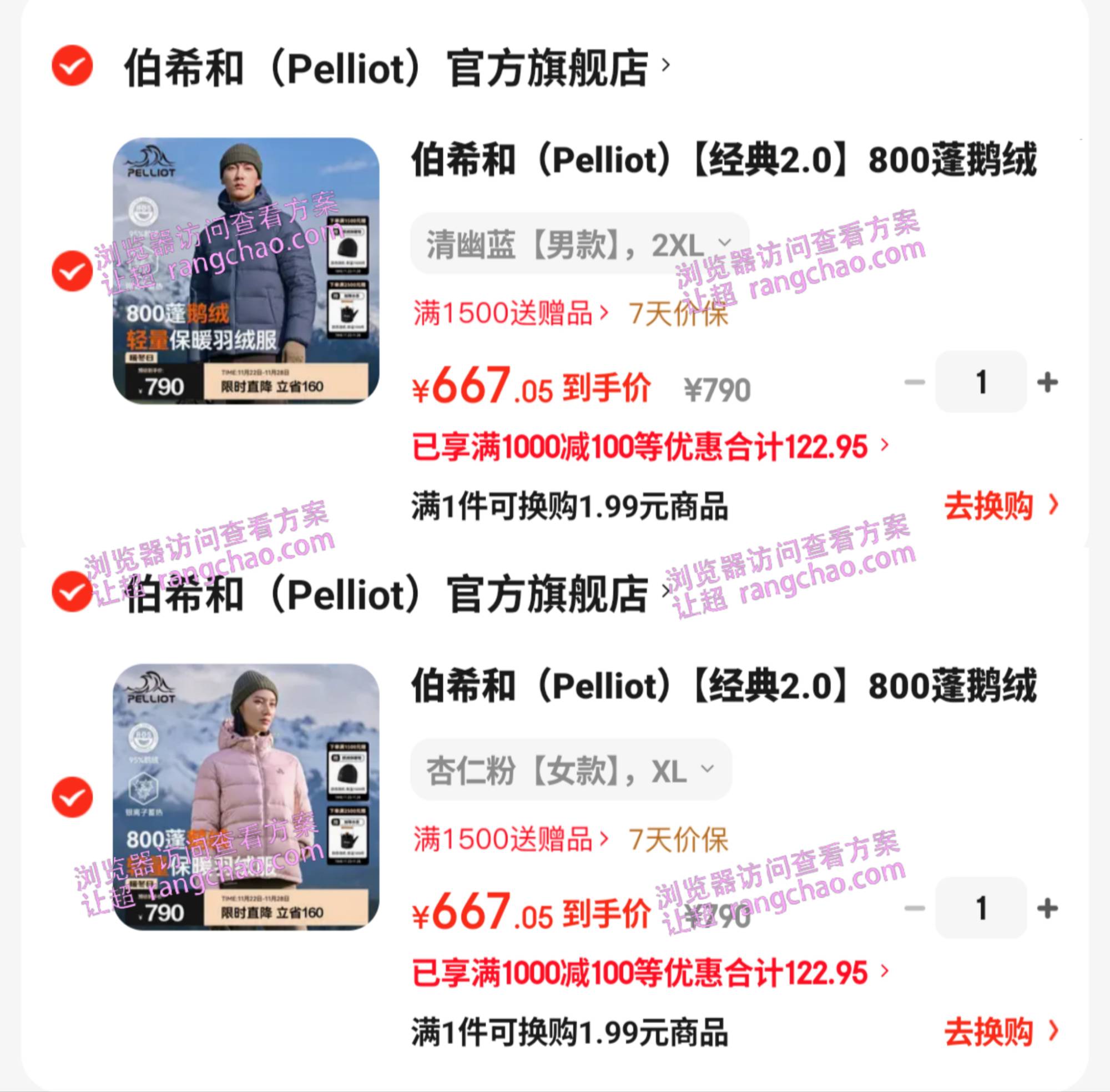This screenshot has width=1110, height=1092.
Task: Uncheck the 杏仁粉 women's jacket item checkbox
Action: [x=72, y=797]
